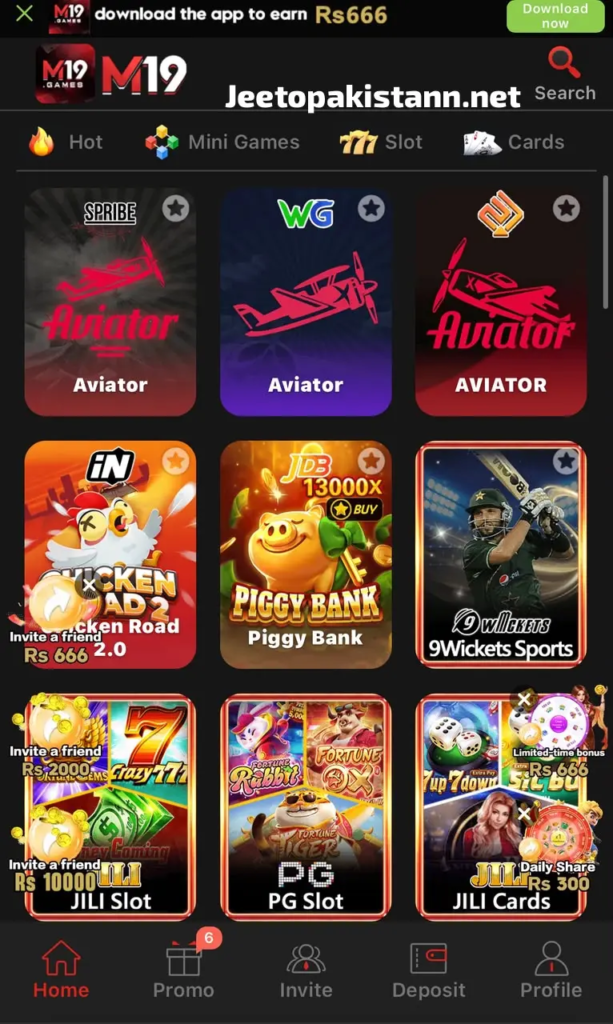Go to the Promo tab
Screen dimensions: 613x1024
[183, 970]
